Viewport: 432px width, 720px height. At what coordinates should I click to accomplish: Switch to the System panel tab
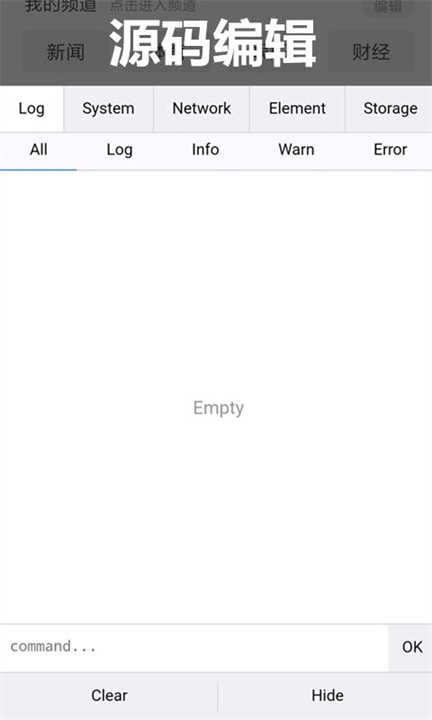click(x=108, y=109)
